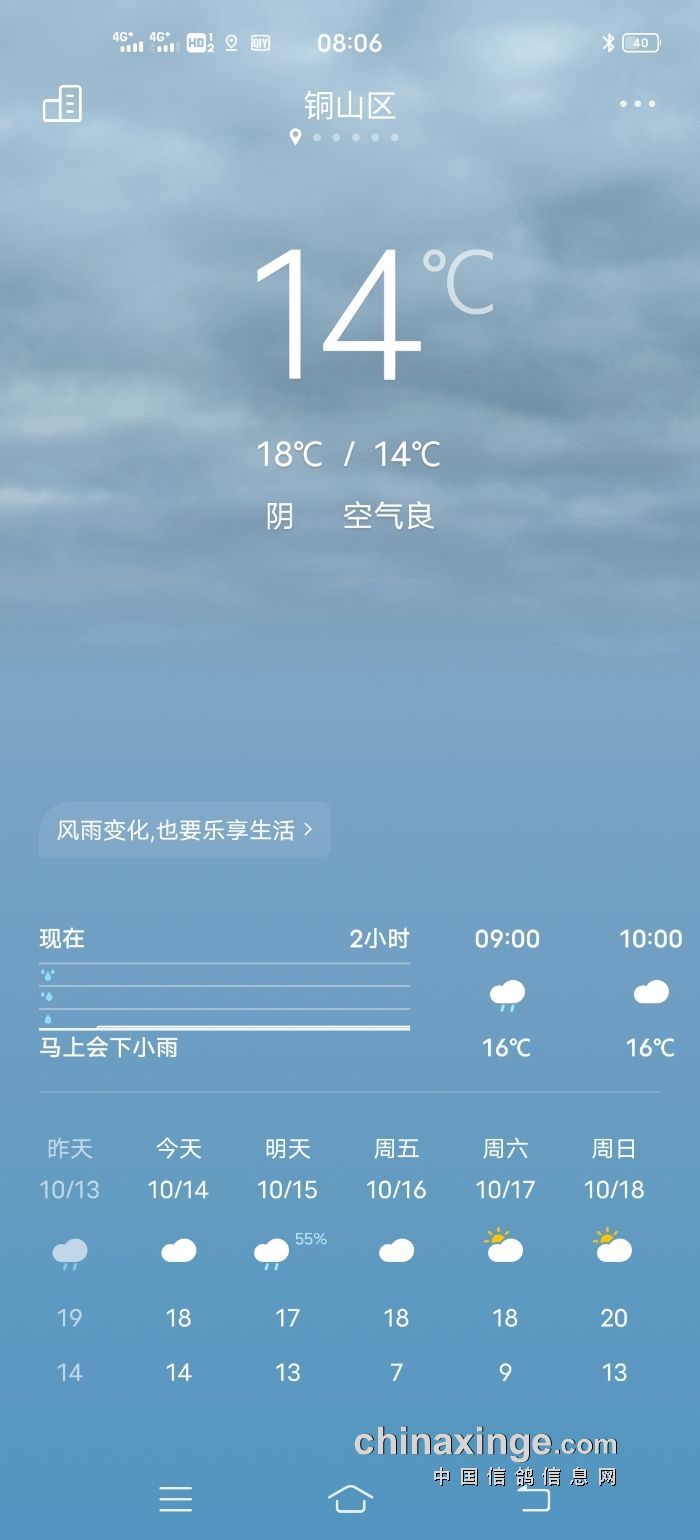Open Saturday 10/17 daily forecast

505,1260
